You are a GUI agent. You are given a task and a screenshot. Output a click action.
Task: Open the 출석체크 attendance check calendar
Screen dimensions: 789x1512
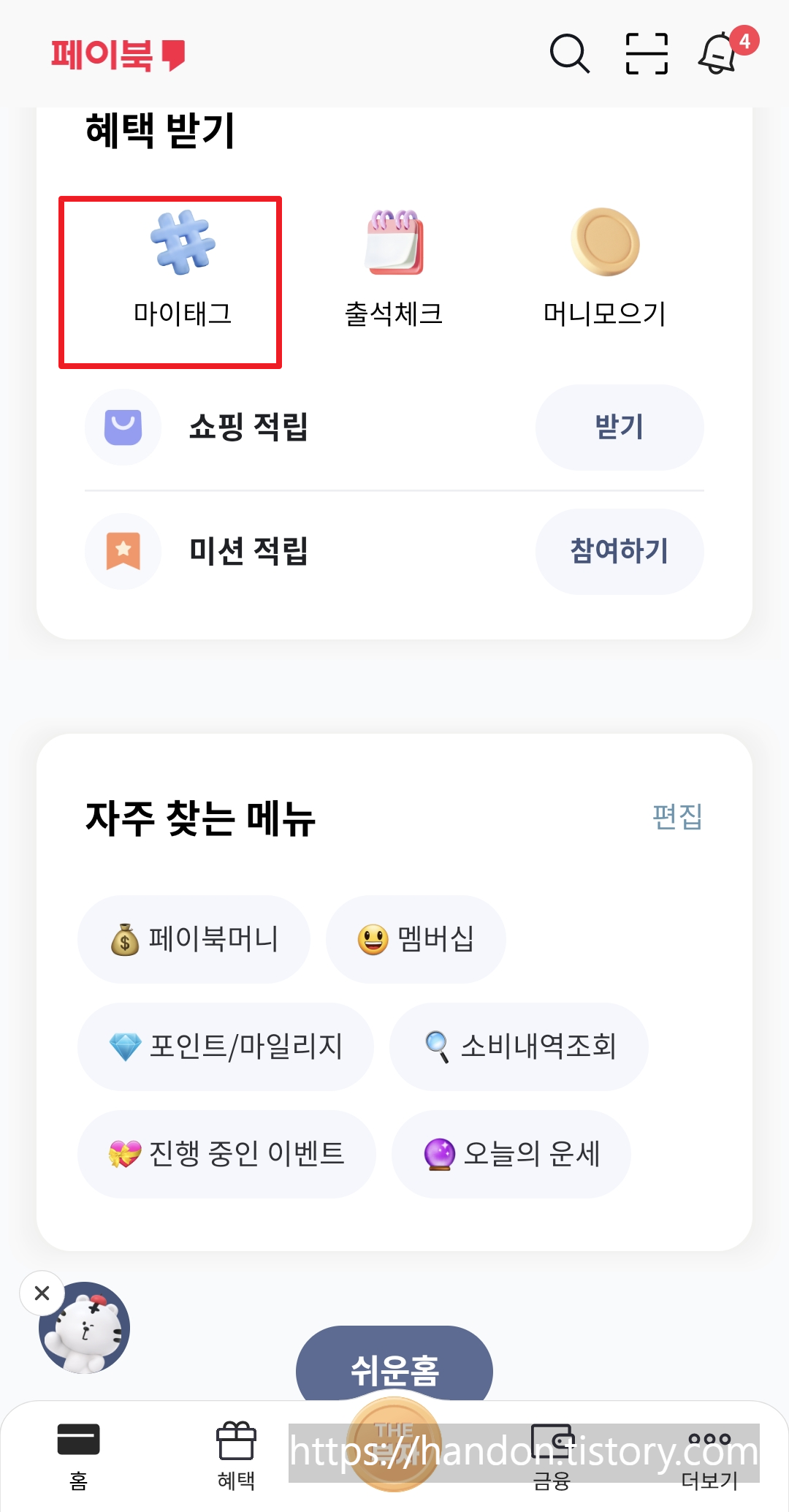point(394,270)
